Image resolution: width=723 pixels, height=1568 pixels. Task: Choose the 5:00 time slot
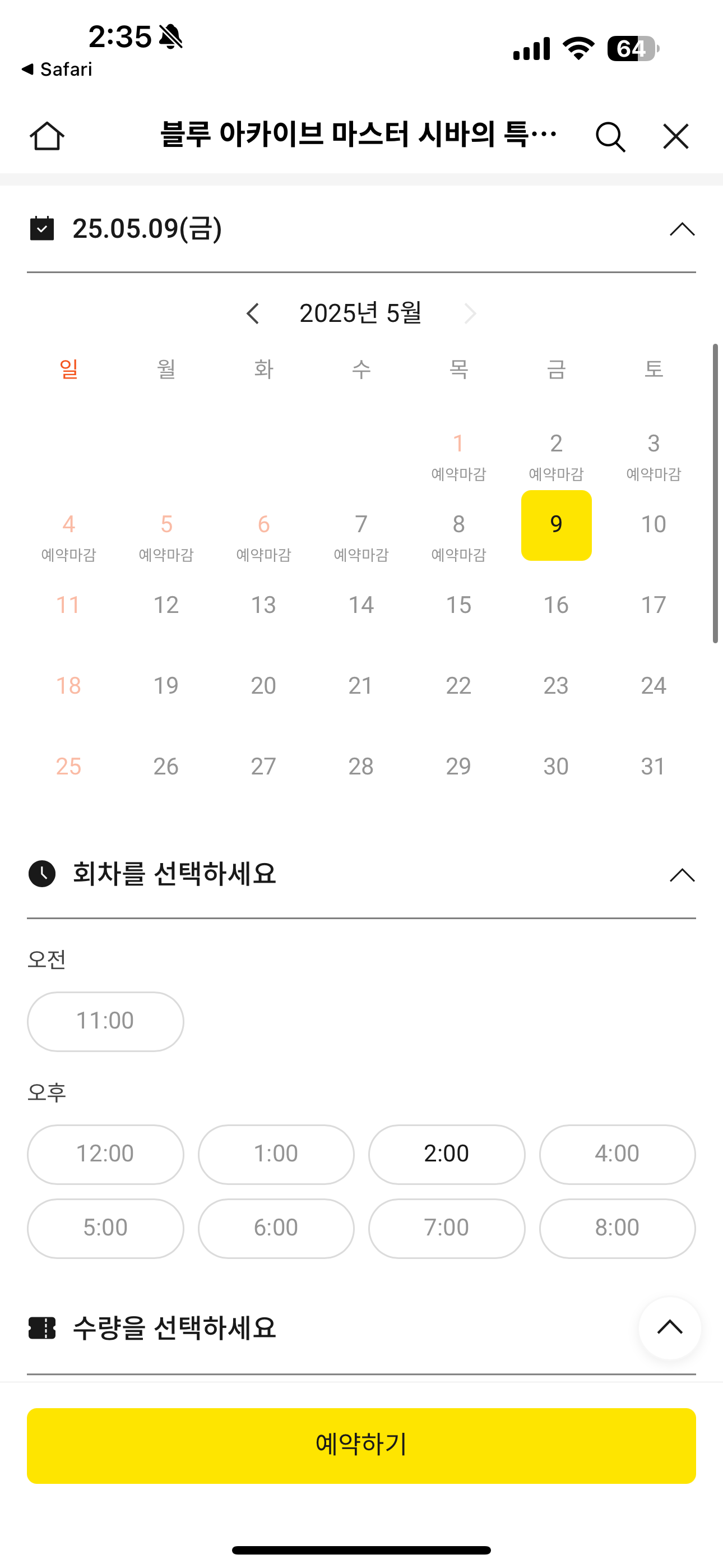click(105, 1228)
